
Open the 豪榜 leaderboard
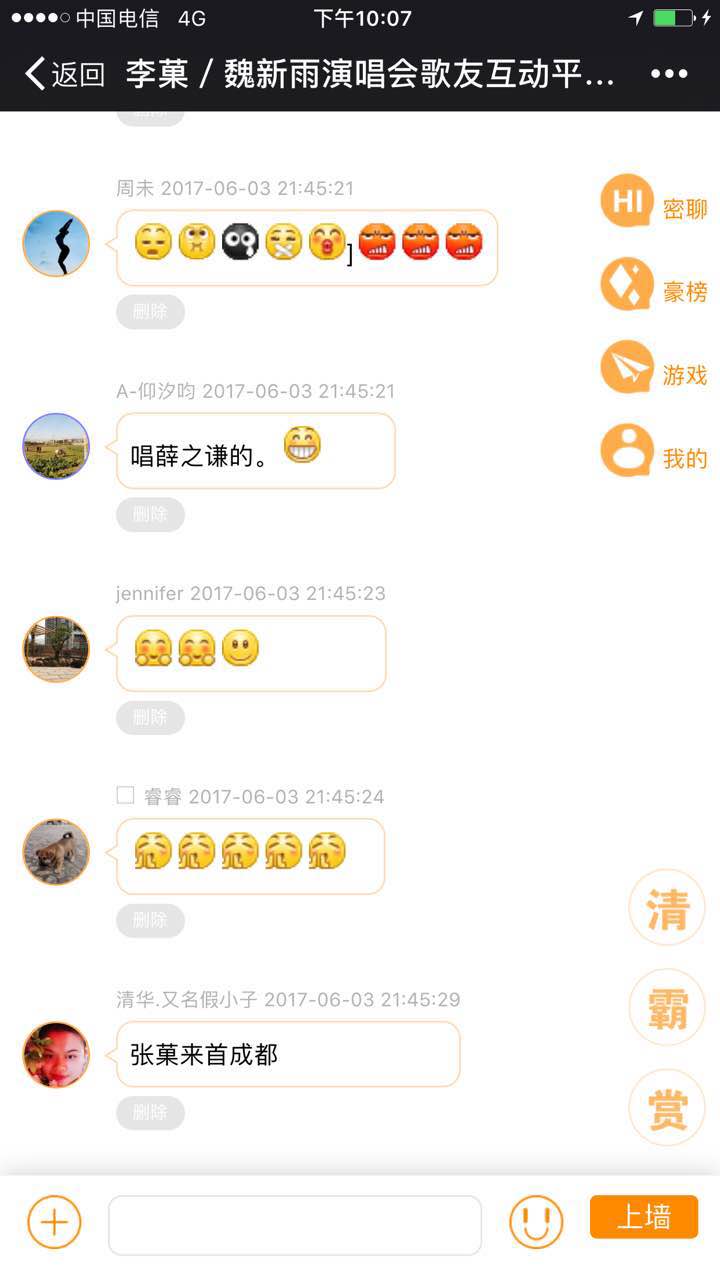654,287
